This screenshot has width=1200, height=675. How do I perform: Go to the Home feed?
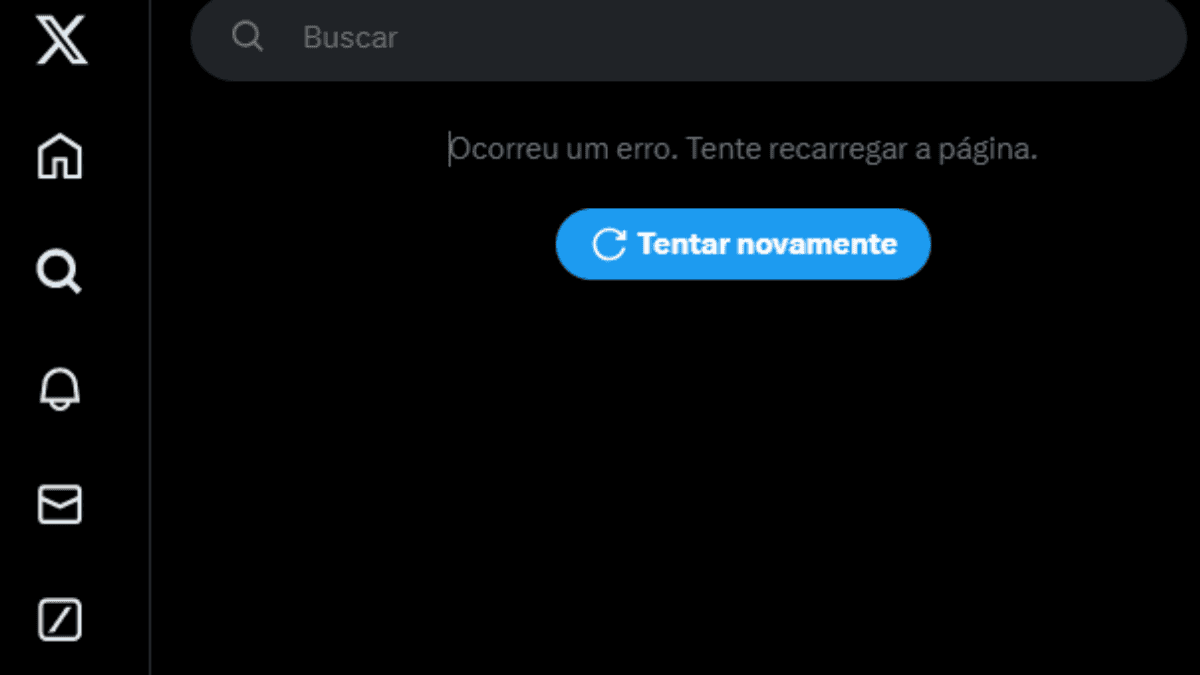pyautogui.click(x=60, y=156)
